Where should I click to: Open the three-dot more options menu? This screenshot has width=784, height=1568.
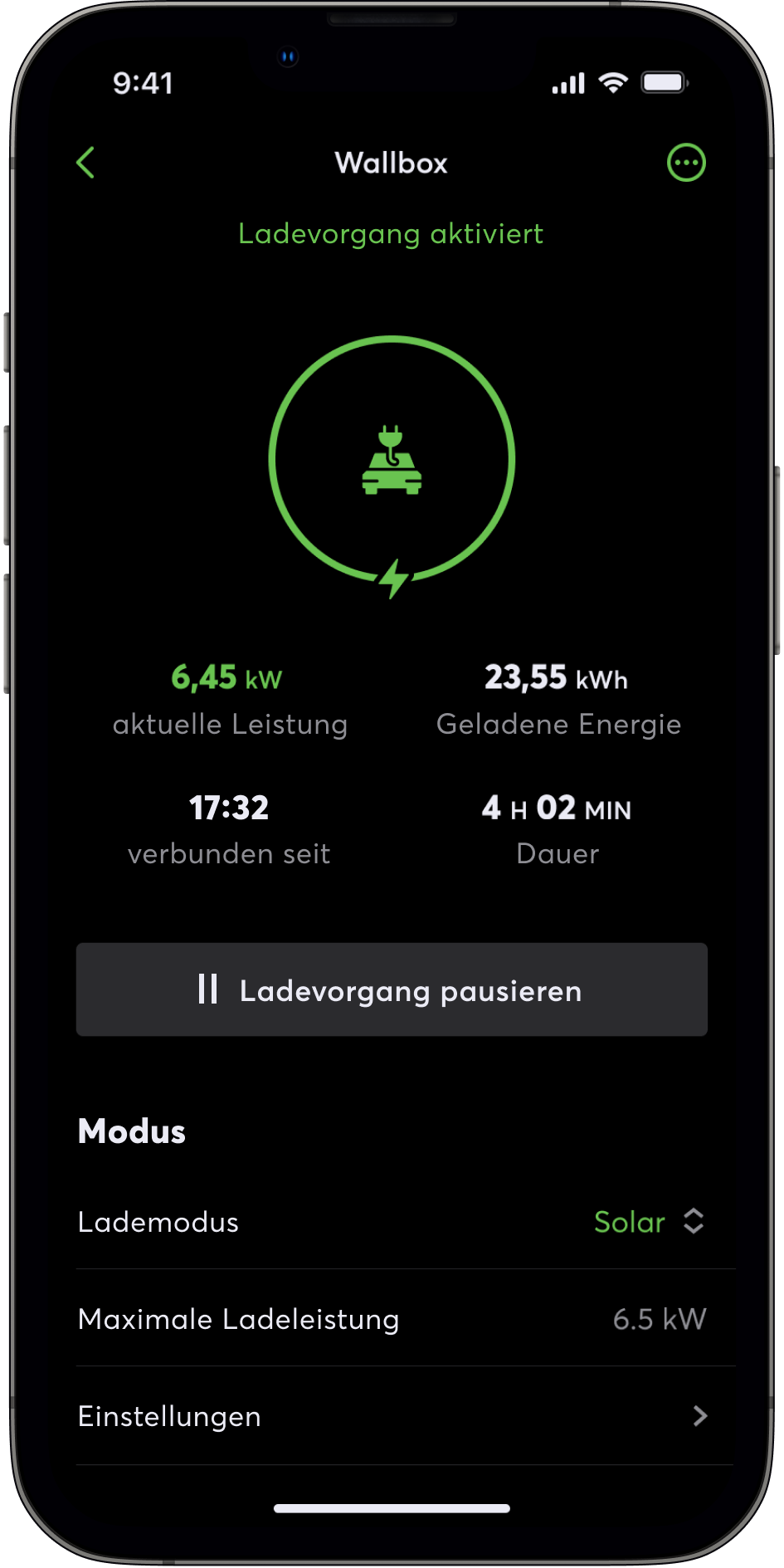pyautogui.click(x=686, y=163)
